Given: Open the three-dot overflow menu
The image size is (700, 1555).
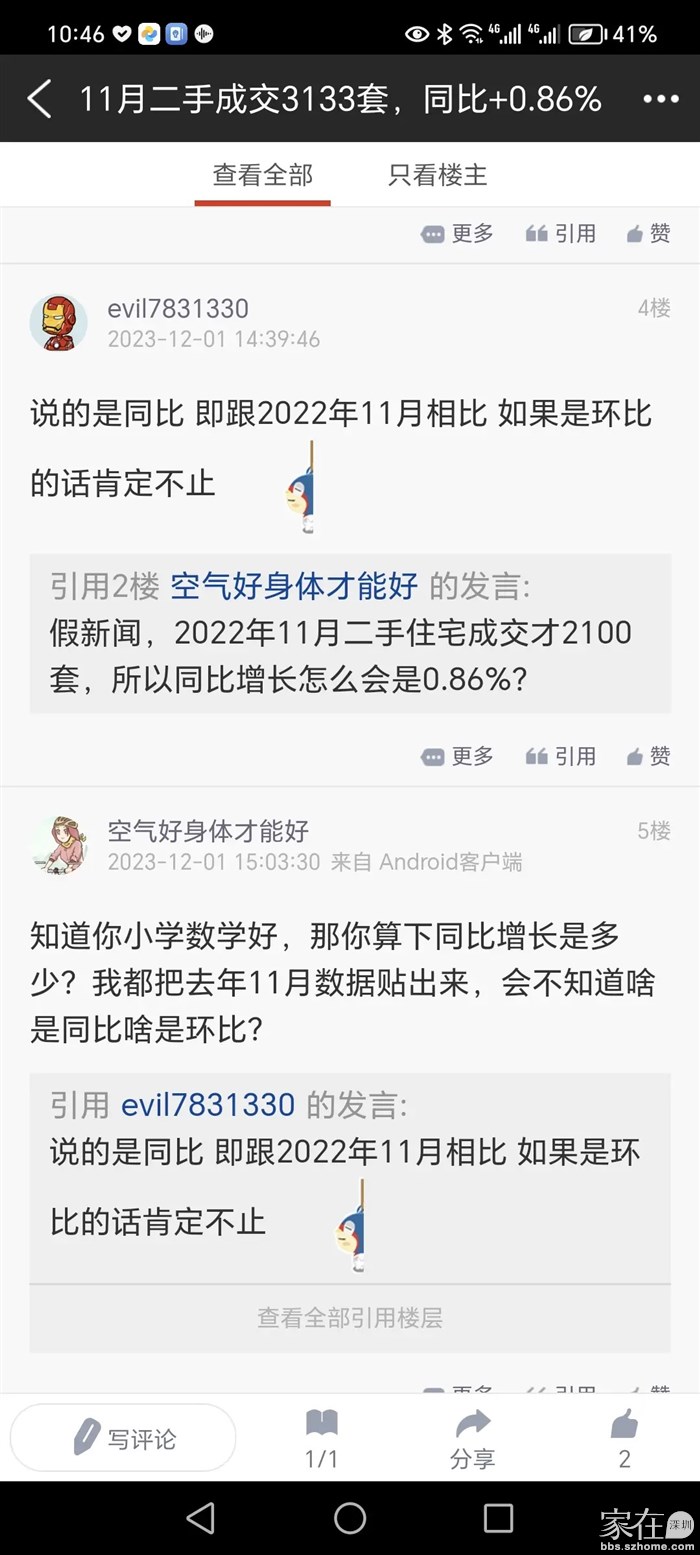Looking at the screenshot, I should [x=660, y=99].
